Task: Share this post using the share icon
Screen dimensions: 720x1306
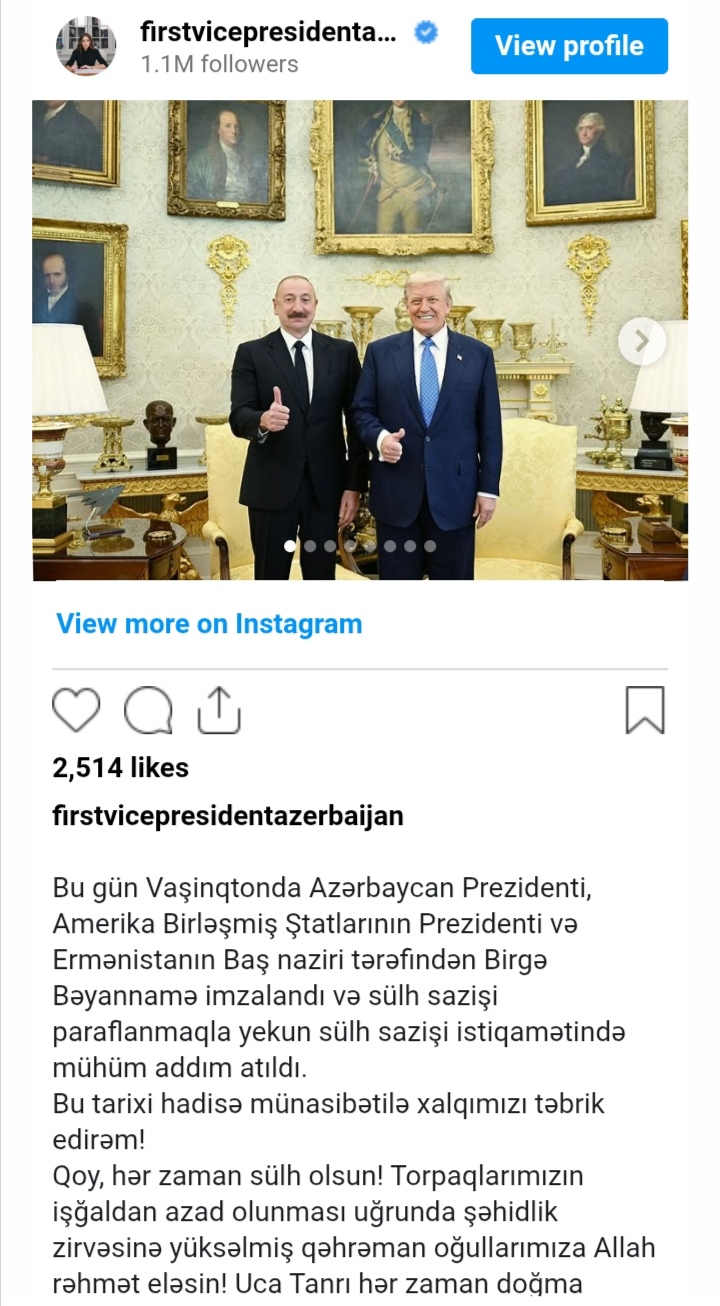Action: click(219, 711)
